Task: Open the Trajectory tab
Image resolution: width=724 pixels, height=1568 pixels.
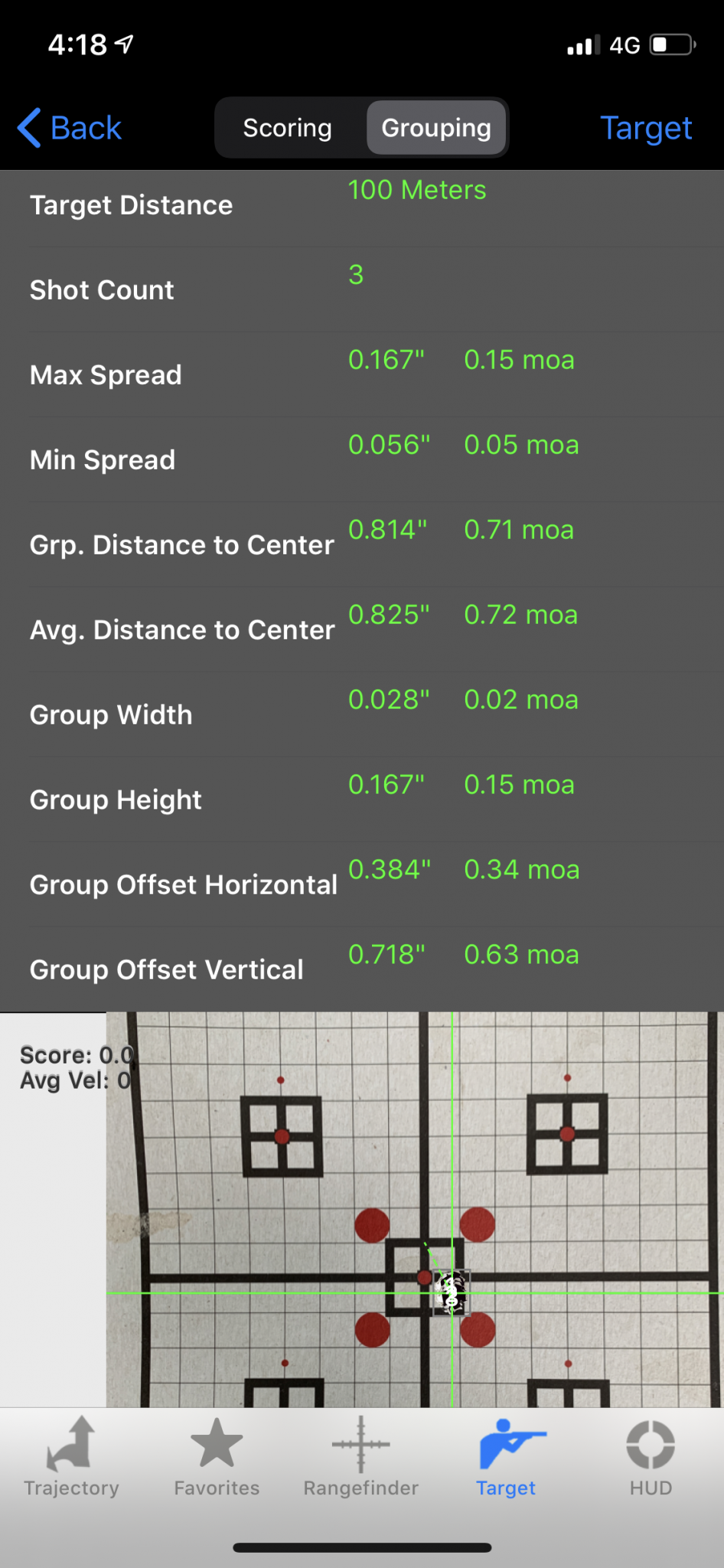Action: [x=71, y=1458]
